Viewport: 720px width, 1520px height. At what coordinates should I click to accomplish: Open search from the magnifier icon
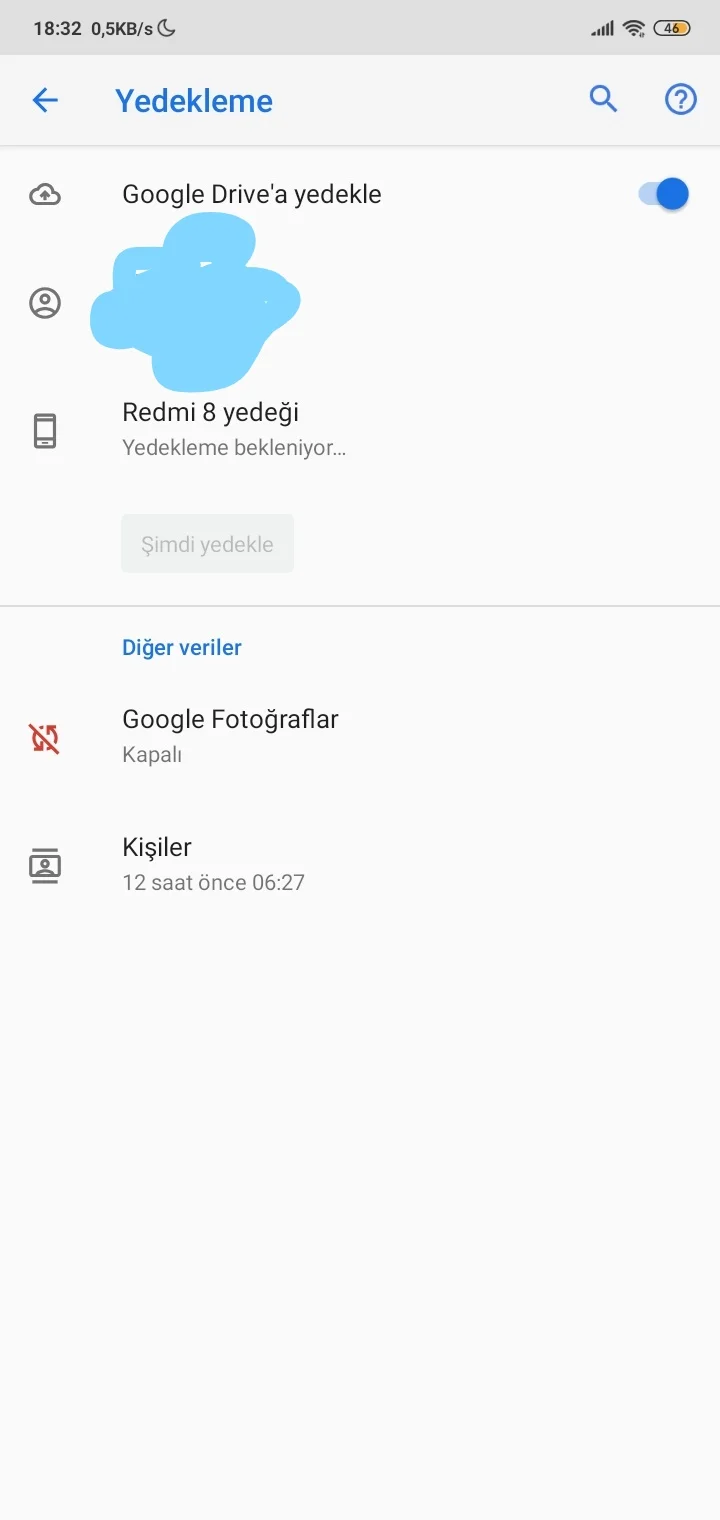[x=604, y=99]
